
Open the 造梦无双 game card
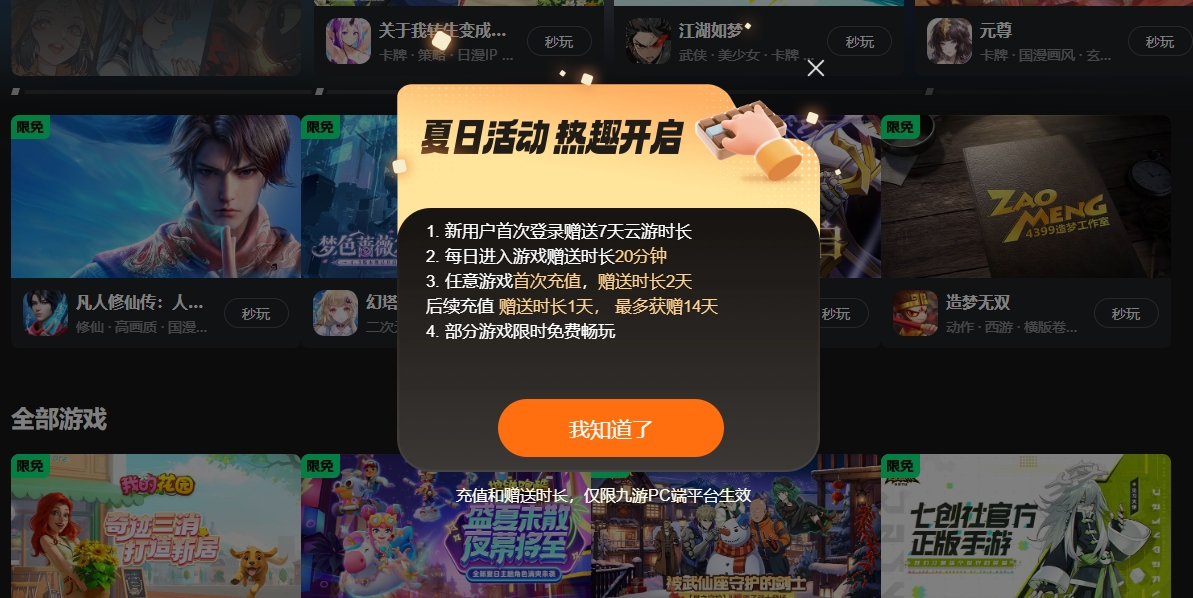pyautogui.click(x=1025, y=196)
